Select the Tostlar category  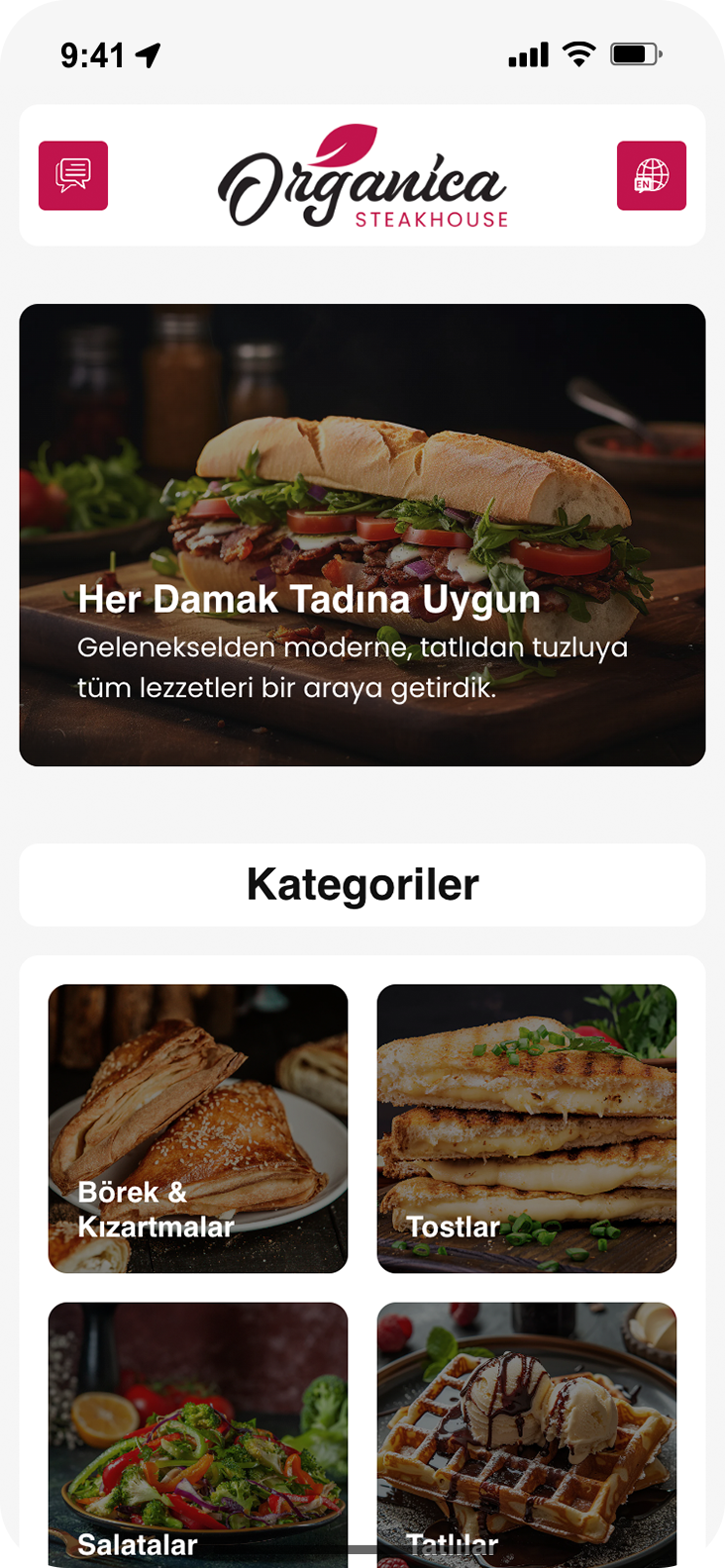(x=526, y=1128)
